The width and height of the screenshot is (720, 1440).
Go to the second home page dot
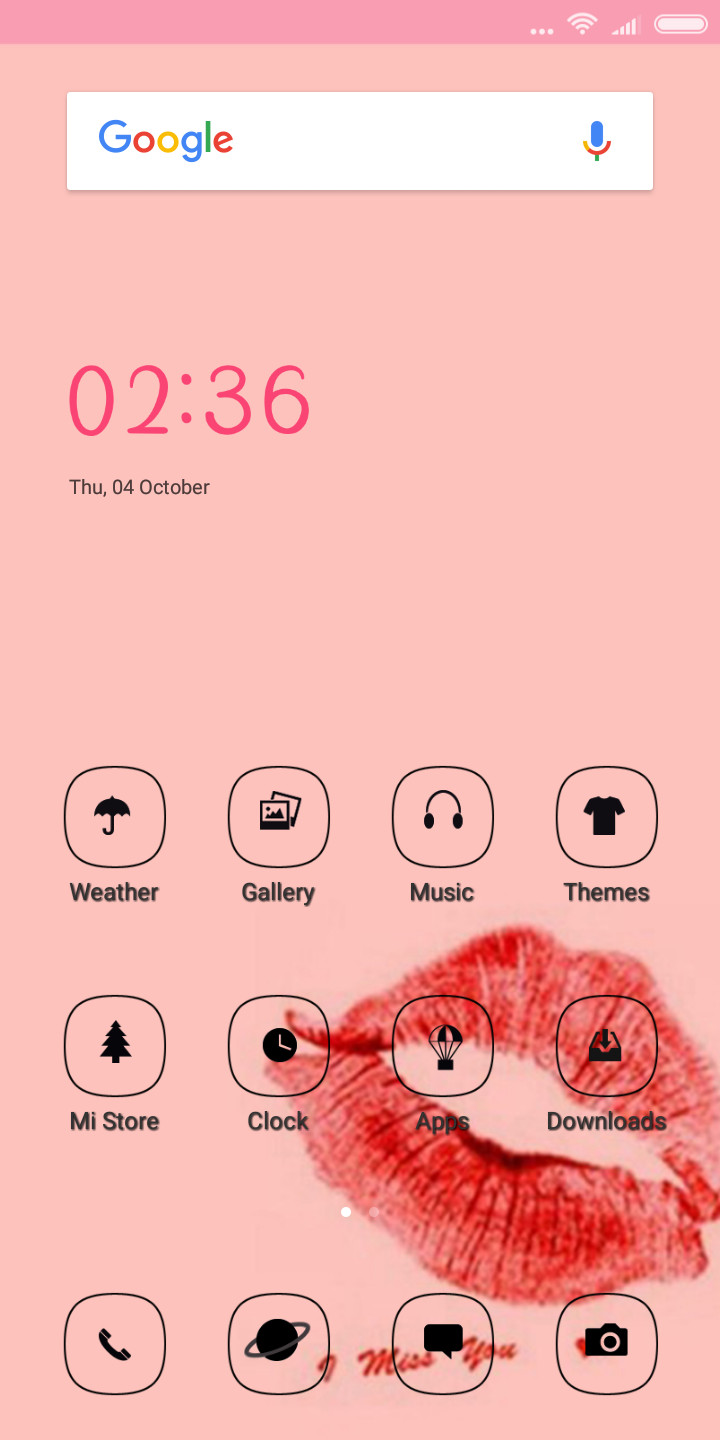click(374, 1211)
